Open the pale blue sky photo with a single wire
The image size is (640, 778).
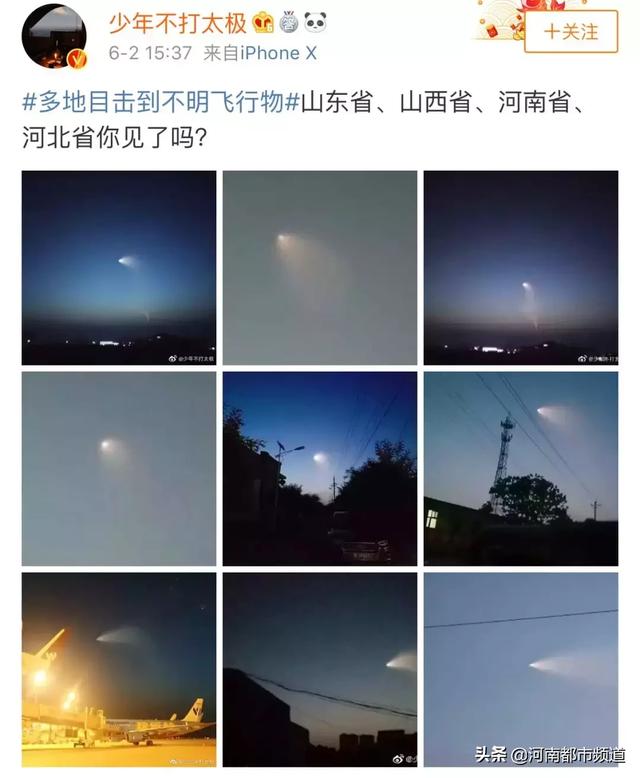[x=520, y=669]
